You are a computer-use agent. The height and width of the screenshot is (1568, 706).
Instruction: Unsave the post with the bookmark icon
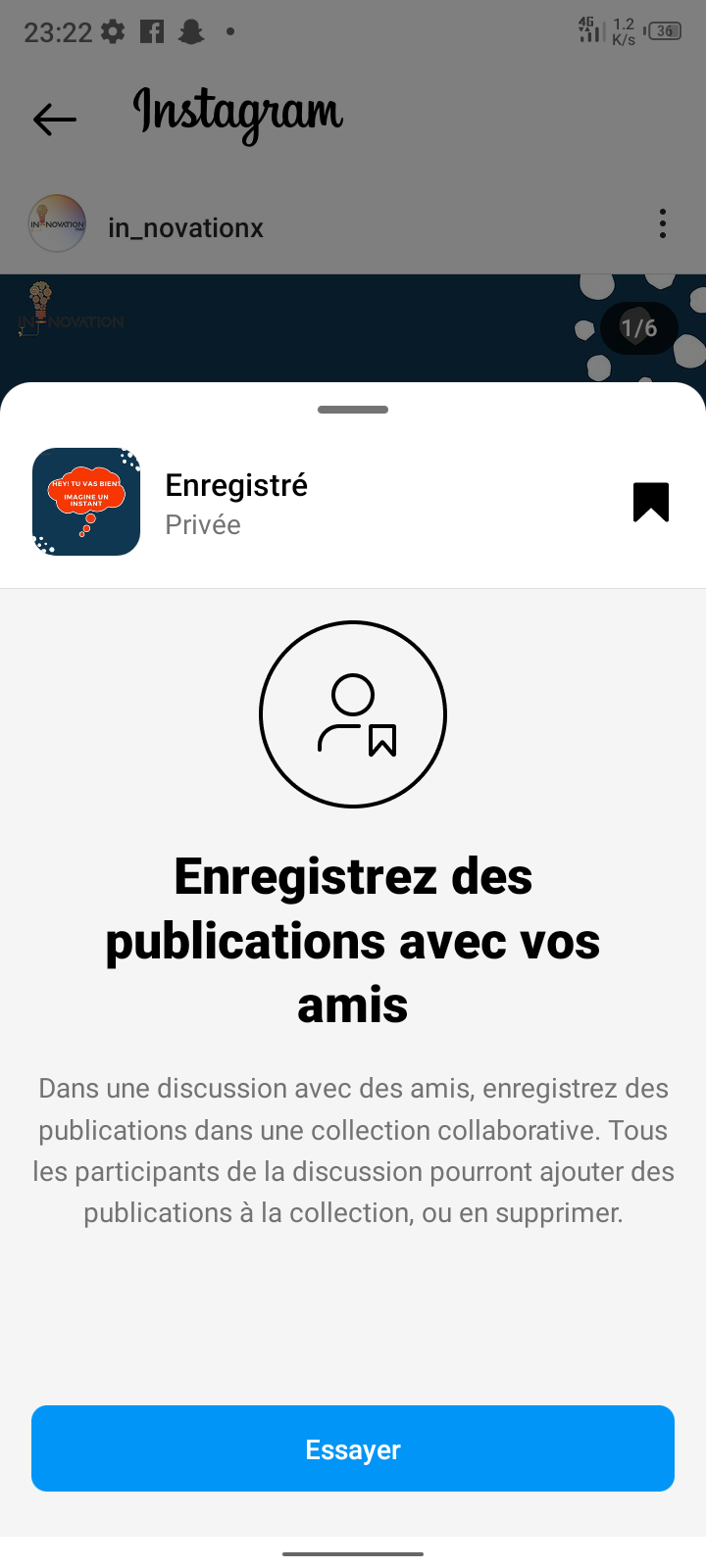(x=650, y=502)
